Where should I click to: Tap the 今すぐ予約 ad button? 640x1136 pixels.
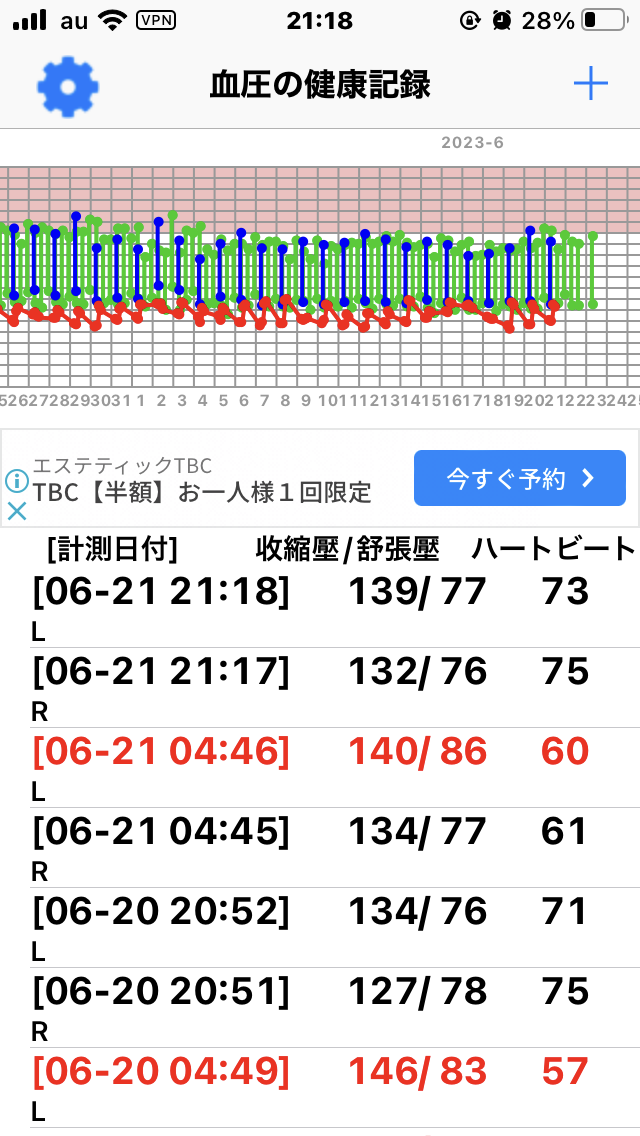point(520,477)
